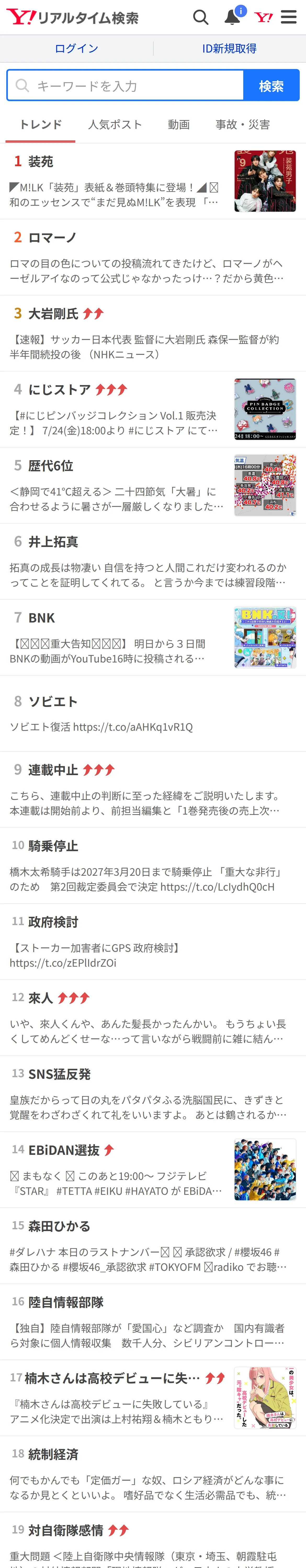This screenshot has width=306, height=1568.
Task: Tap the blue 検索 button
Action: click(271, 86)
